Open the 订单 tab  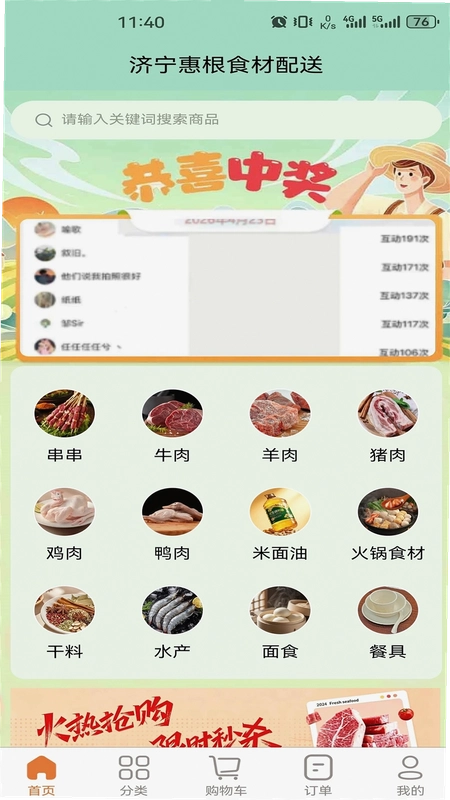pos(318,776)
